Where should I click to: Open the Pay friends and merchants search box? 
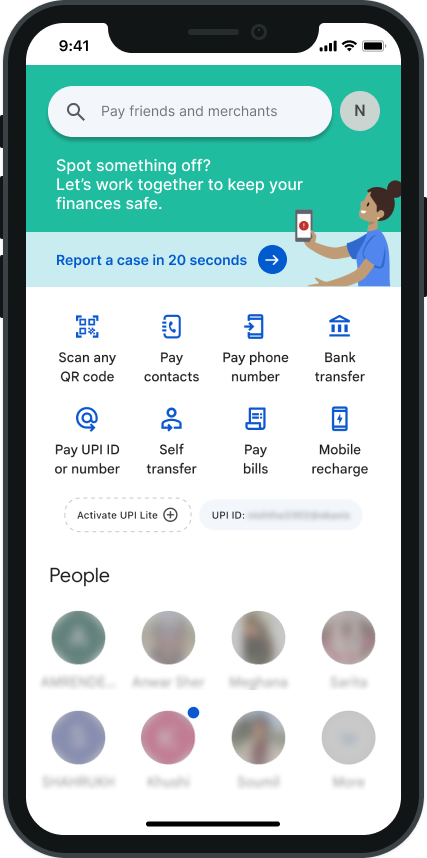tap(189, 112)
